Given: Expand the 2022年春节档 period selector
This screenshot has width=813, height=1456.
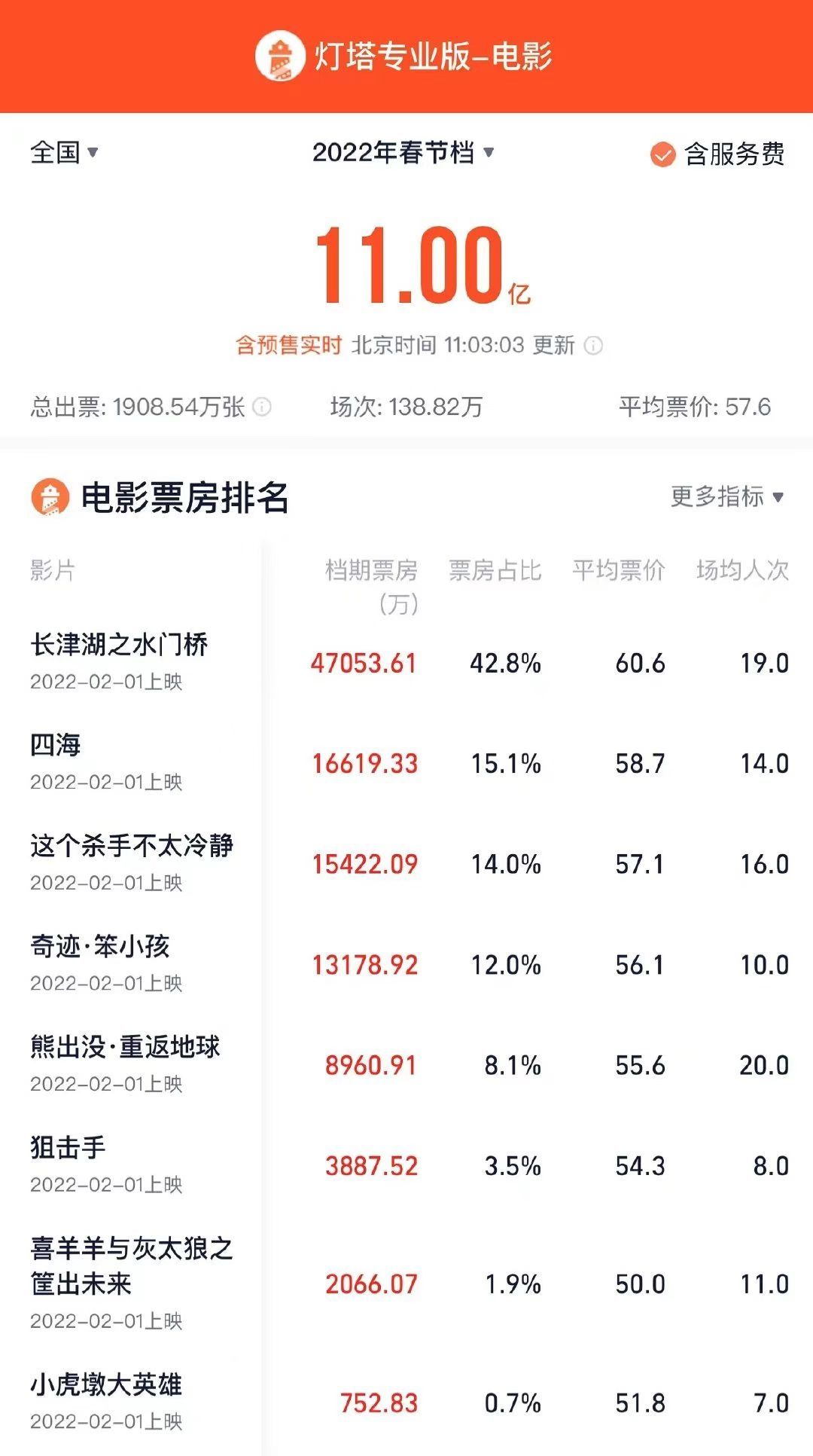Looking at the screenshot, I should click(x=403, y=152).
